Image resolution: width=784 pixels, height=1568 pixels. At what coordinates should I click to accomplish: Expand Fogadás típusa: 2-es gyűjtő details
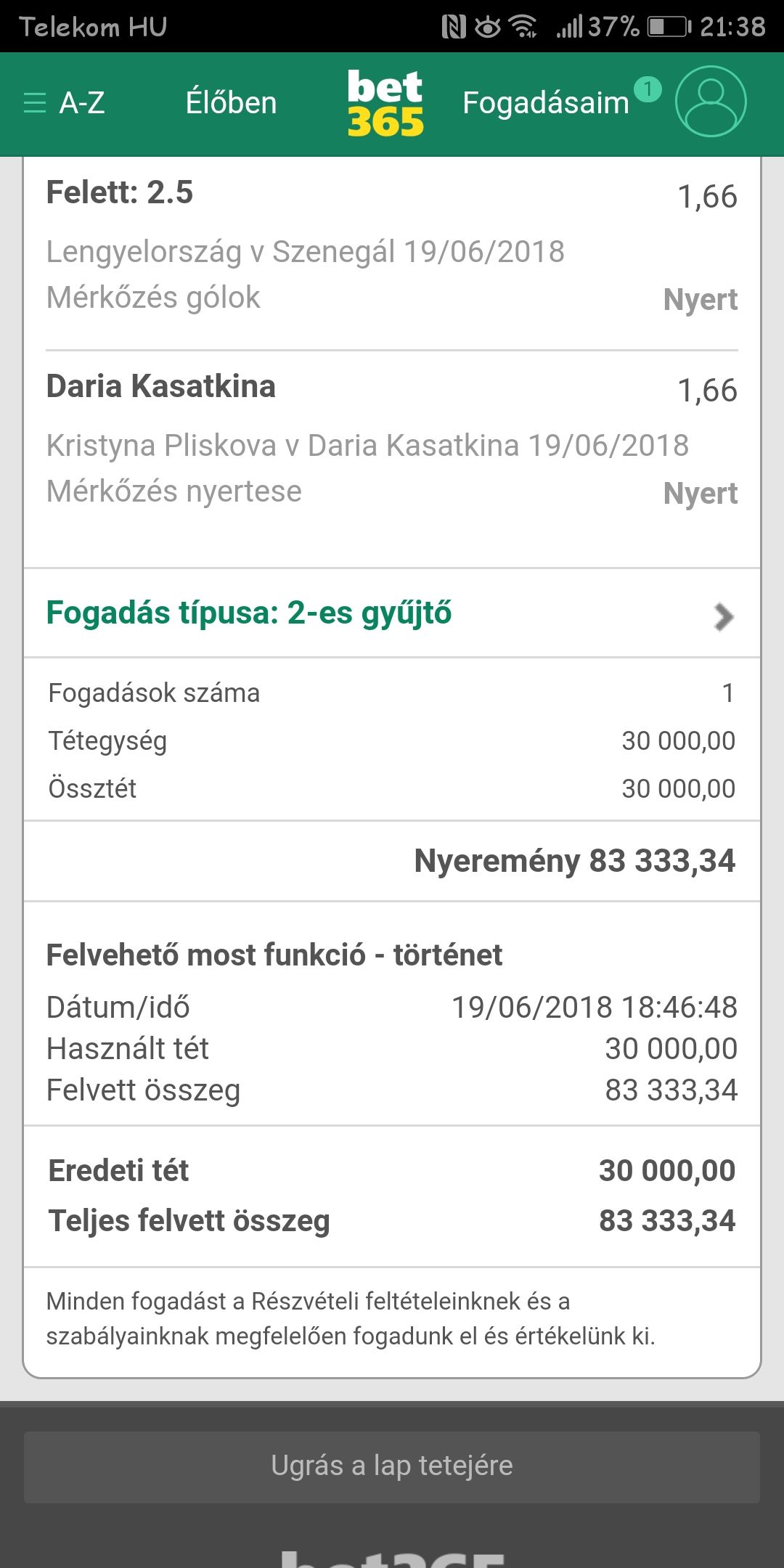[392, 614]
